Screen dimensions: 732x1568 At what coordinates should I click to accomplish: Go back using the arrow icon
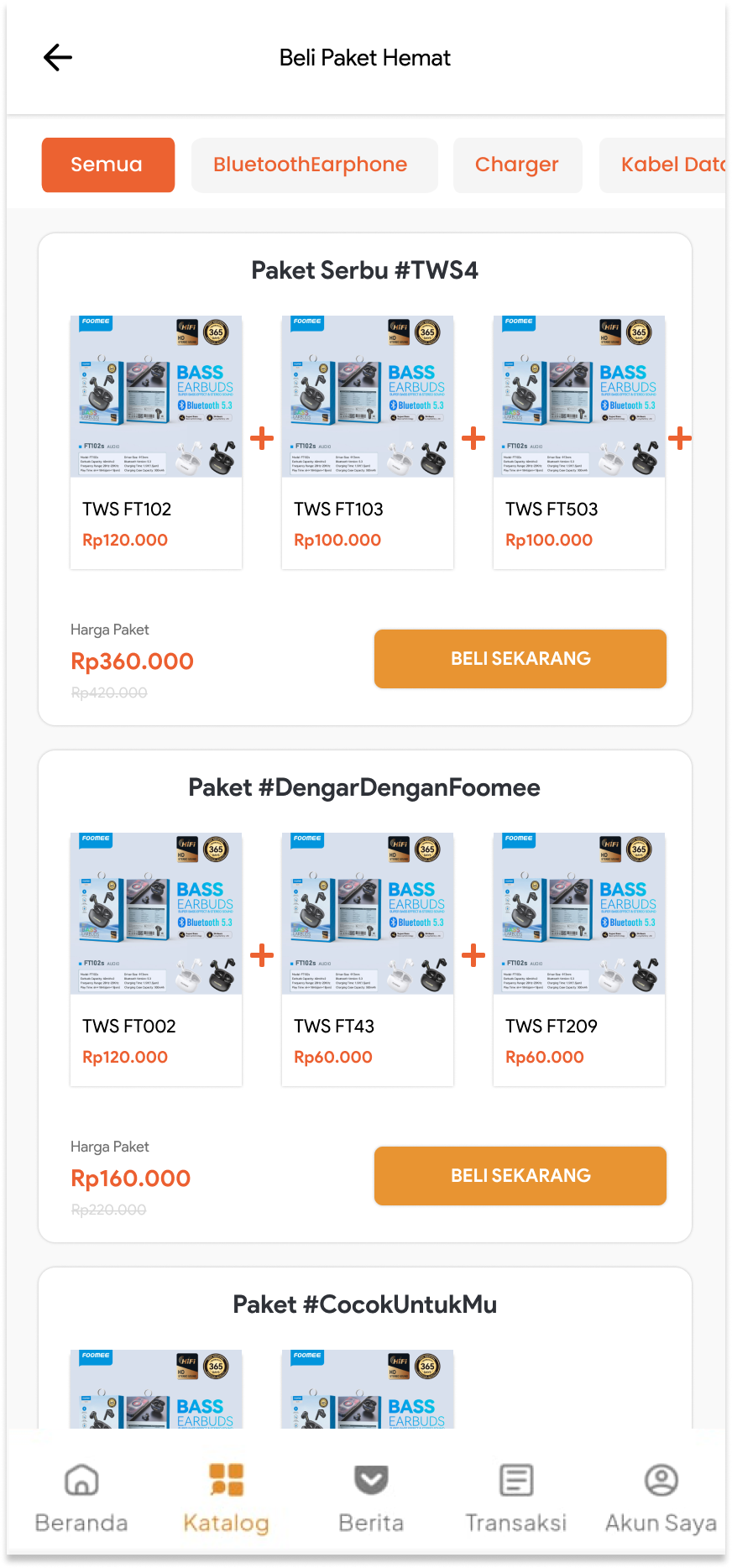pyautogui.click(x=58, y=58)
